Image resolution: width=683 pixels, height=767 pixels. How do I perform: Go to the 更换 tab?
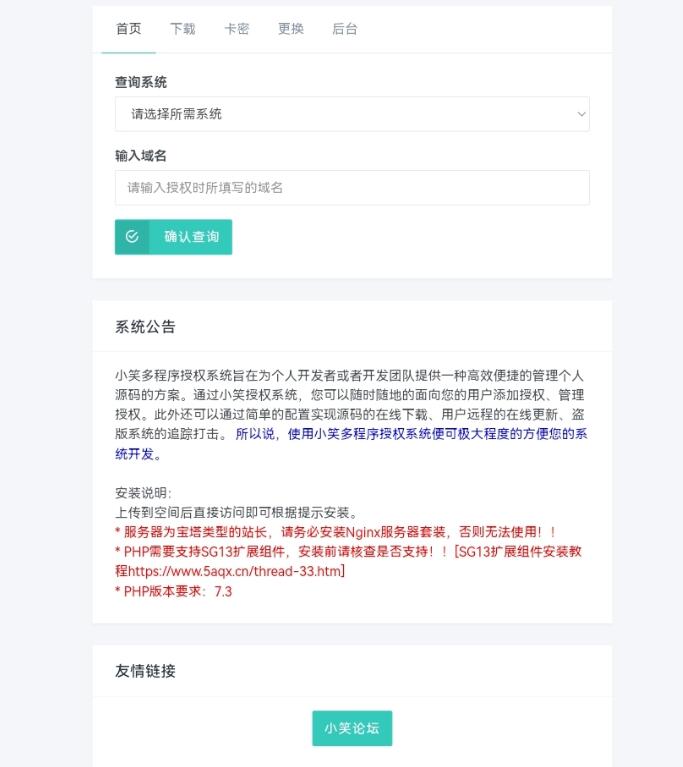pos(291,29)
